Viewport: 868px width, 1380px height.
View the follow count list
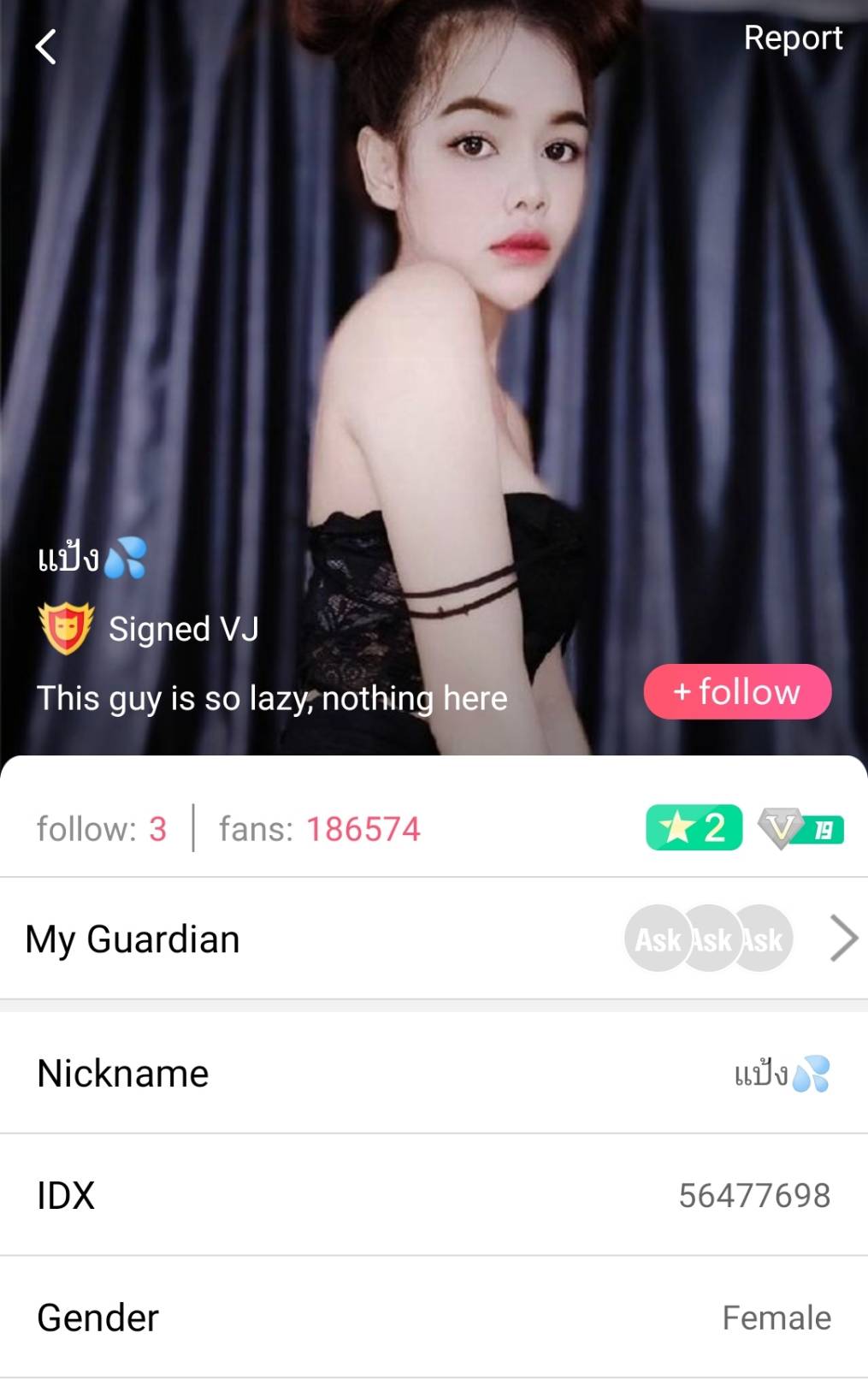click(x=102, y=828)
